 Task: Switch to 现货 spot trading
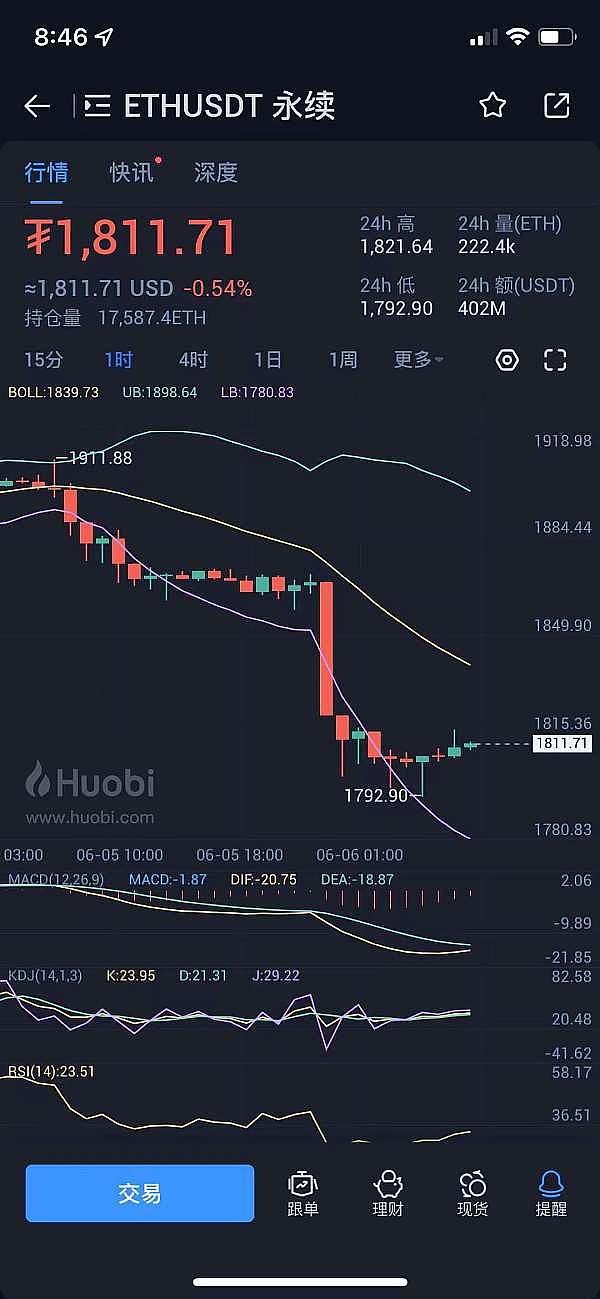pos(472,1193)
